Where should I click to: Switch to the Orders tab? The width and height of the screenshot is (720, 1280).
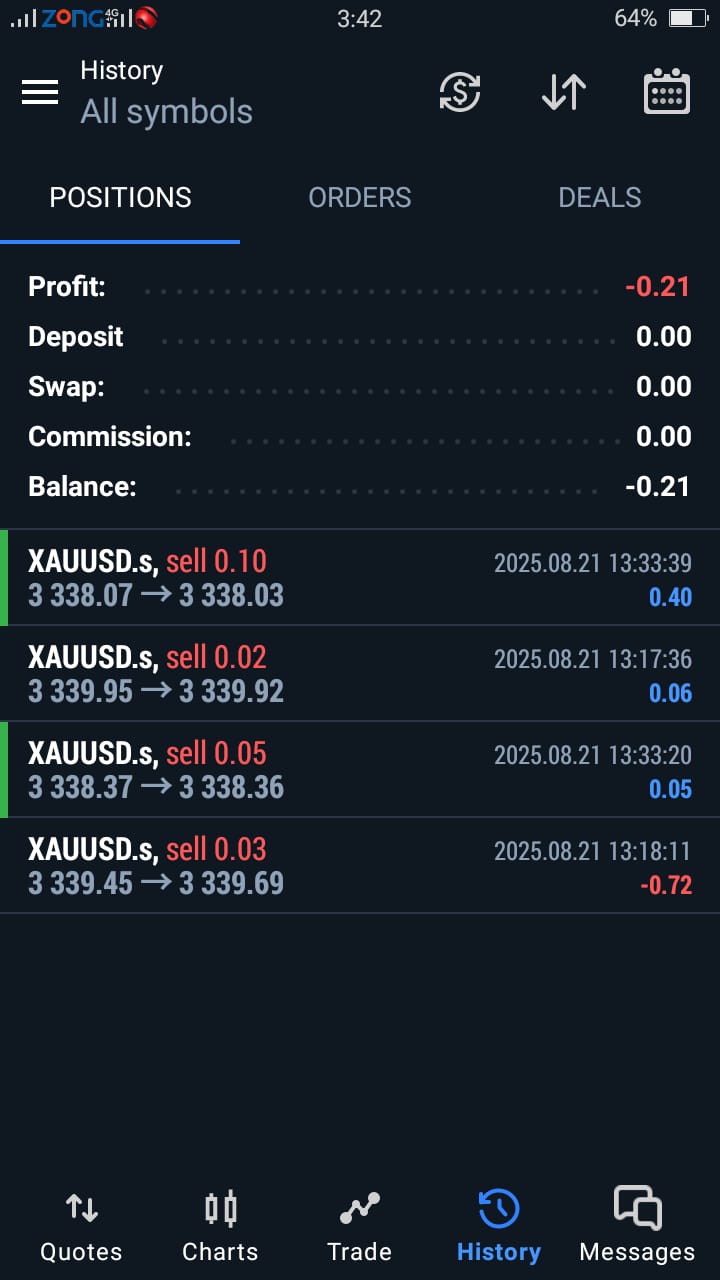[360, 197]
